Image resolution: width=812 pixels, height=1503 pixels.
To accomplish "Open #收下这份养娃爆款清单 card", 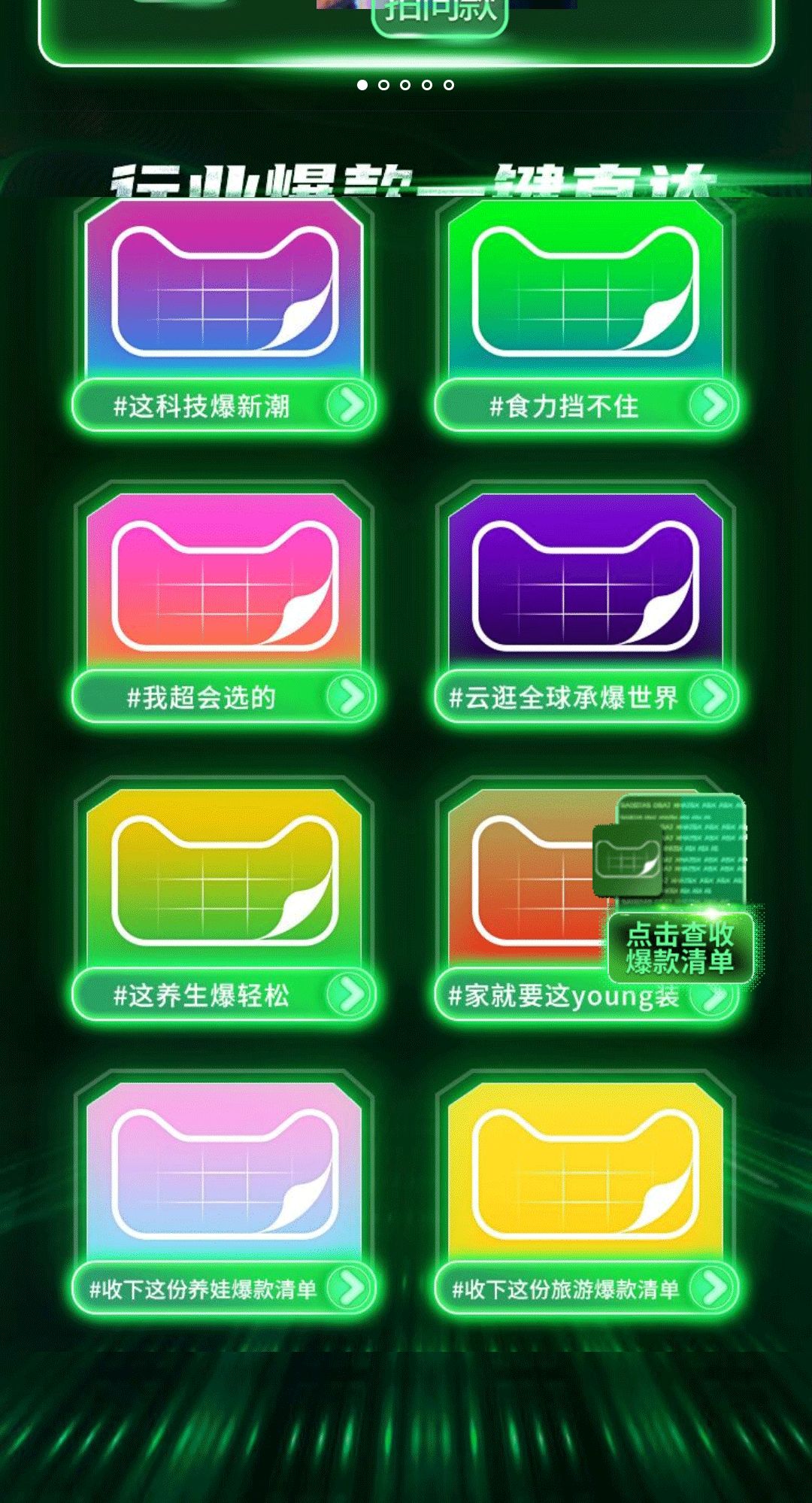I will pos(224,1196).
